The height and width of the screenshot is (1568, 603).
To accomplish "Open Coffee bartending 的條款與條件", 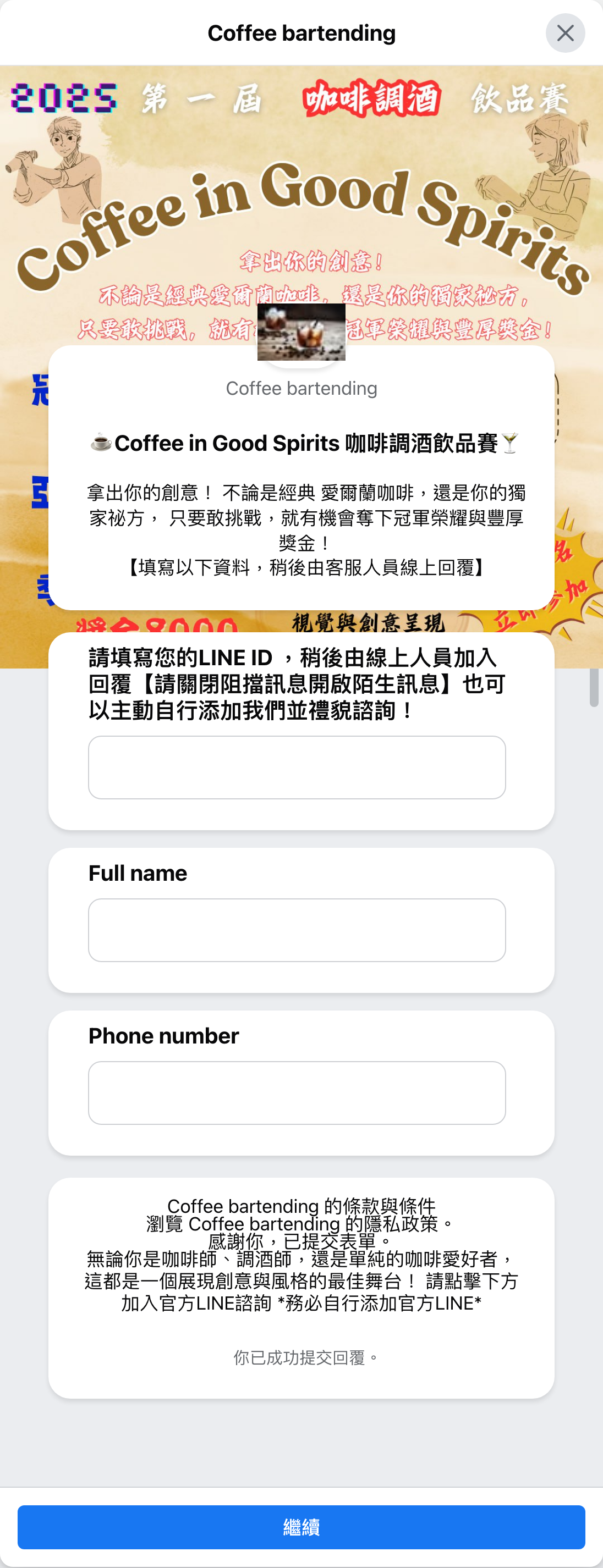I will [x=303, y=1207].
